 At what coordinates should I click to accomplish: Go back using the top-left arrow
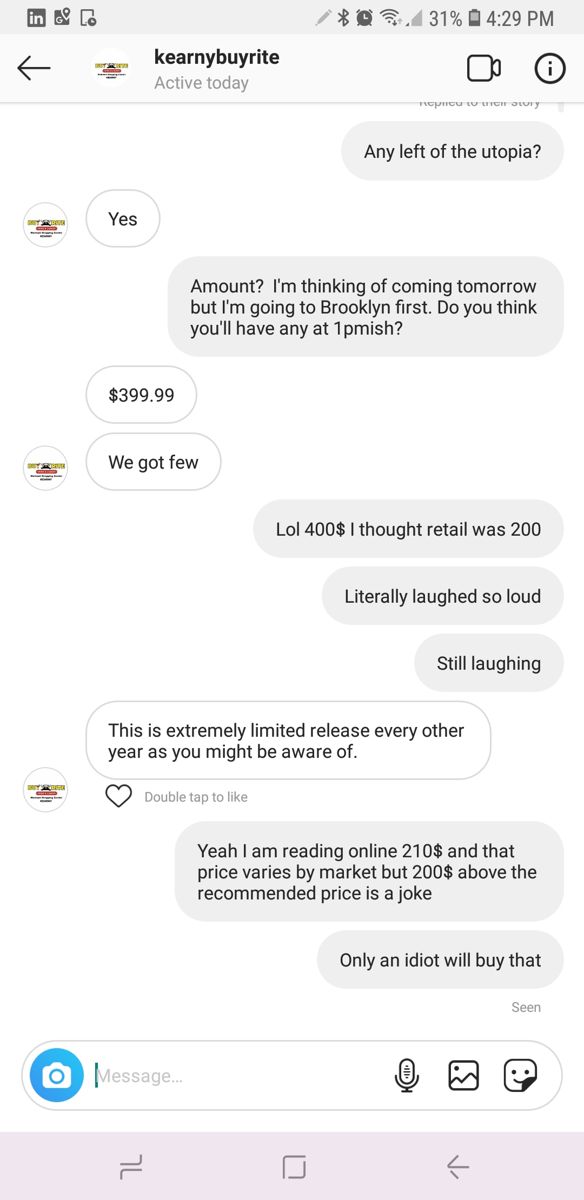(34, 68)
